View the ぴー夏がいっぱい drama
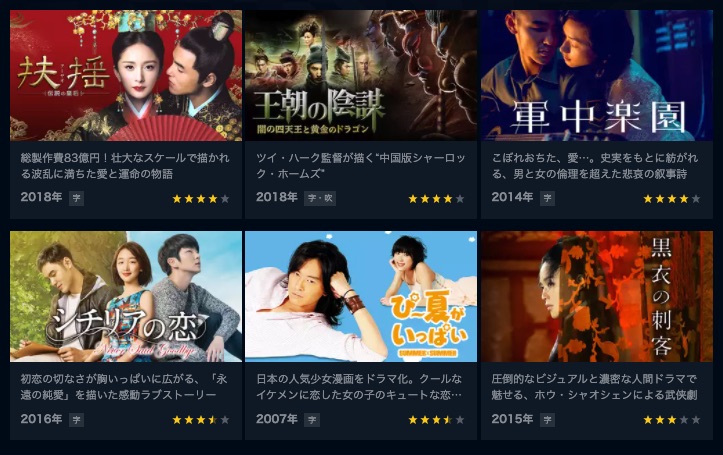This screenshot has width=723, height=455. coord(361,296)
